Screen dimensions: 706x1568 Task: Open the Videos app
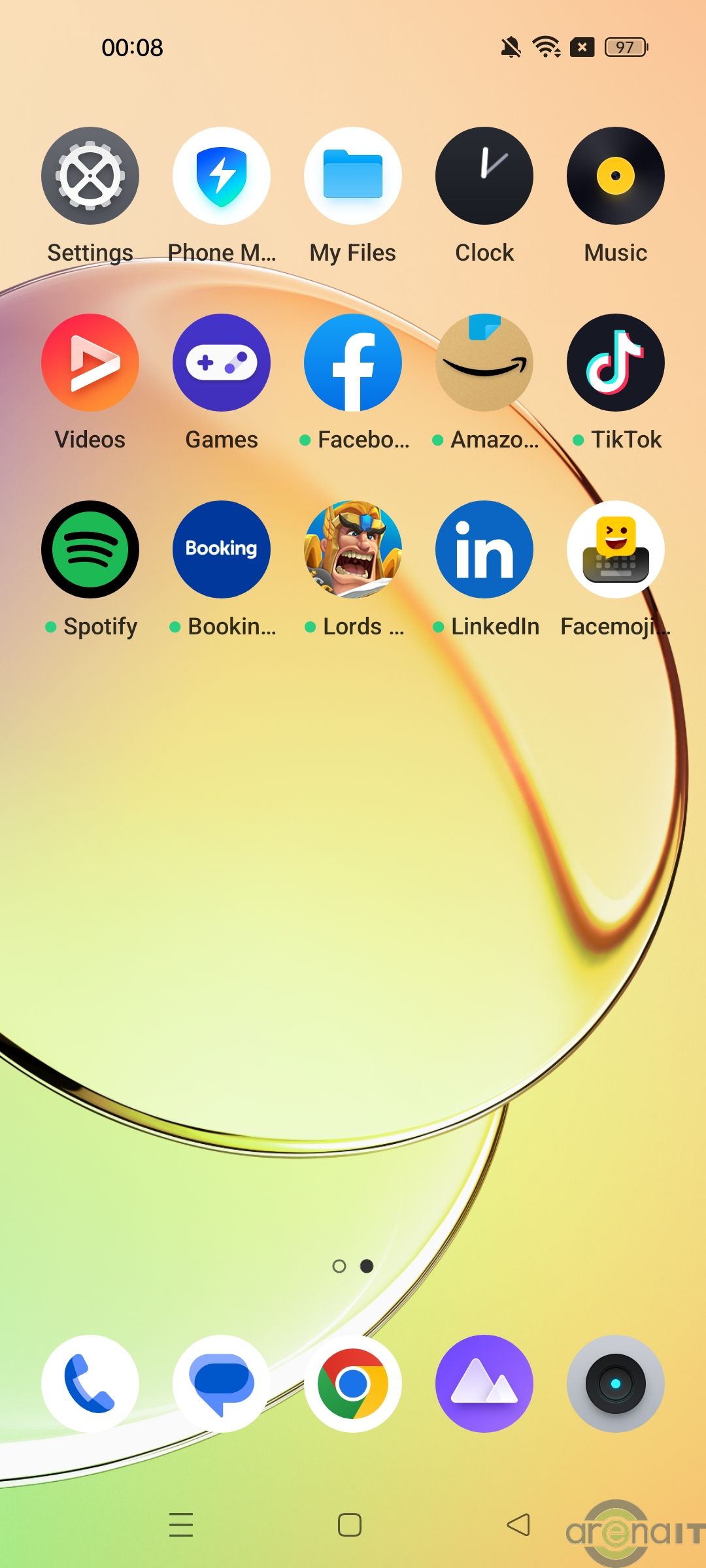click(x=90, y=363)
